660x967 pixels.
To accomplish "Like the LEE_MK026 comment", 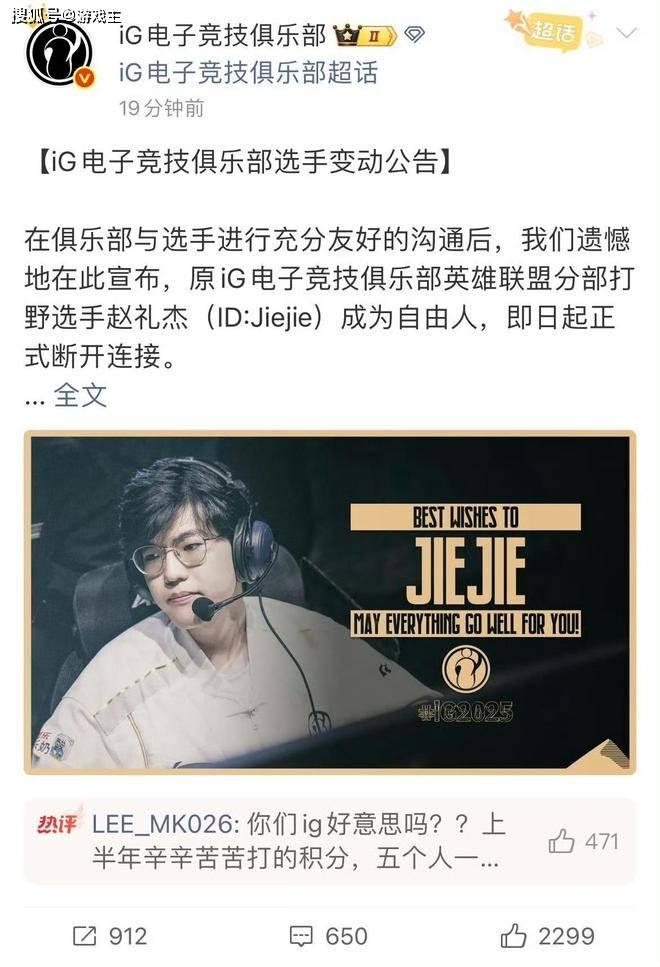I will (584, 842).
